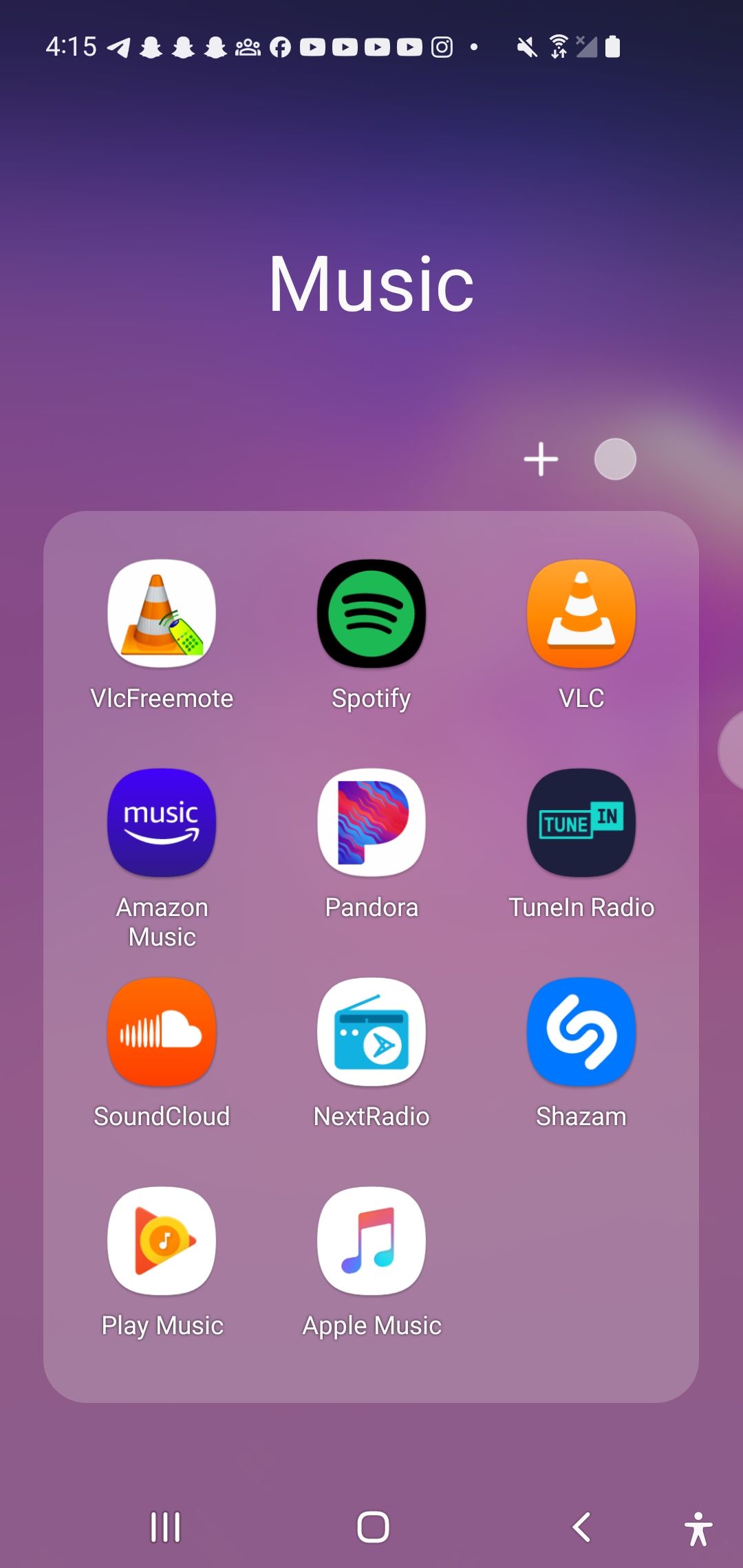Open recent apps from navigation bar
The height and width of the screenshot is (1568, 743).
(x=165, y=1527)
